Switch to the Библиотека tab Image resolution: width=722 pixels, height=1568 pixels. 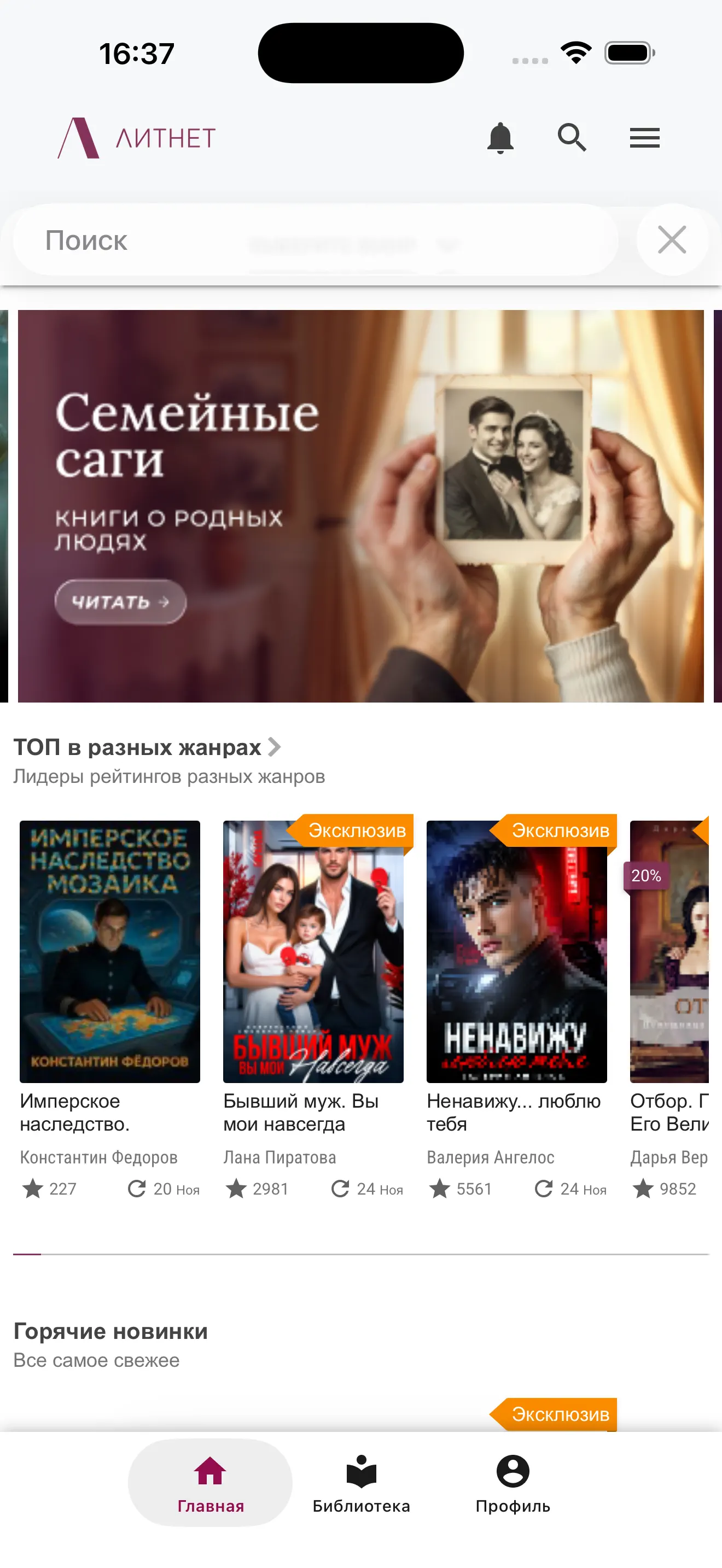[x=361, y=1483]
